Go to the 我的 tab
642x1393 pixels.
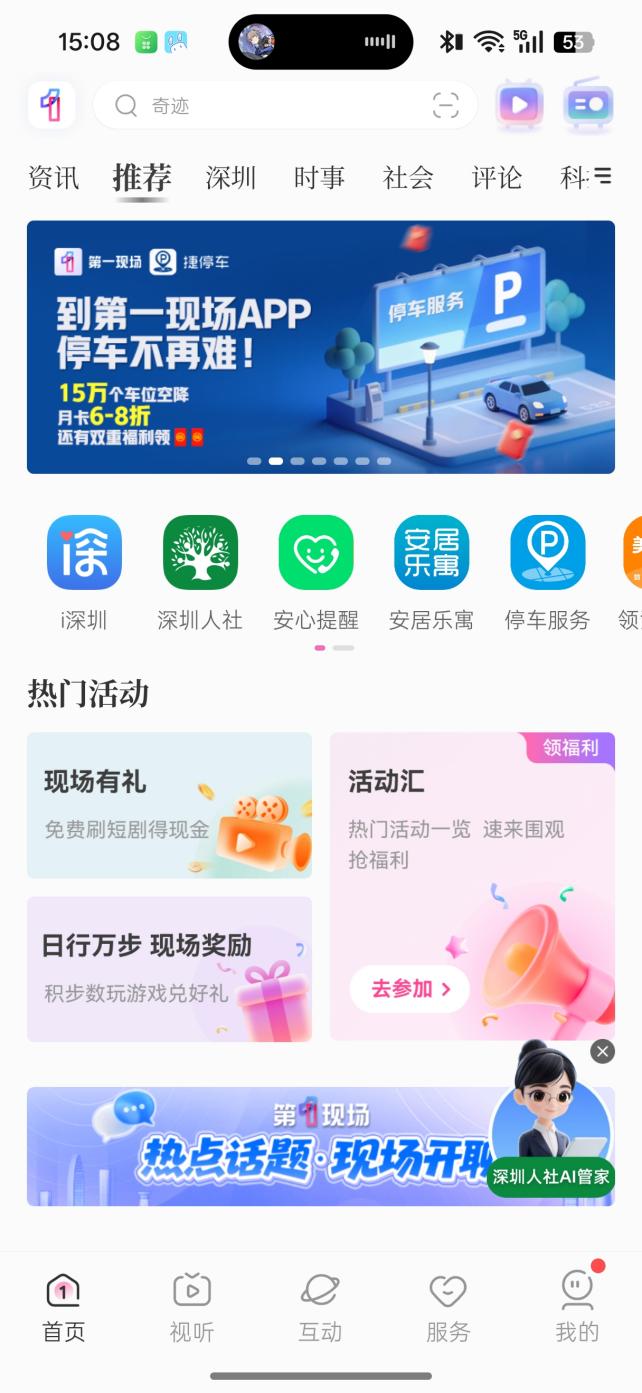[x=577, y=1306]
